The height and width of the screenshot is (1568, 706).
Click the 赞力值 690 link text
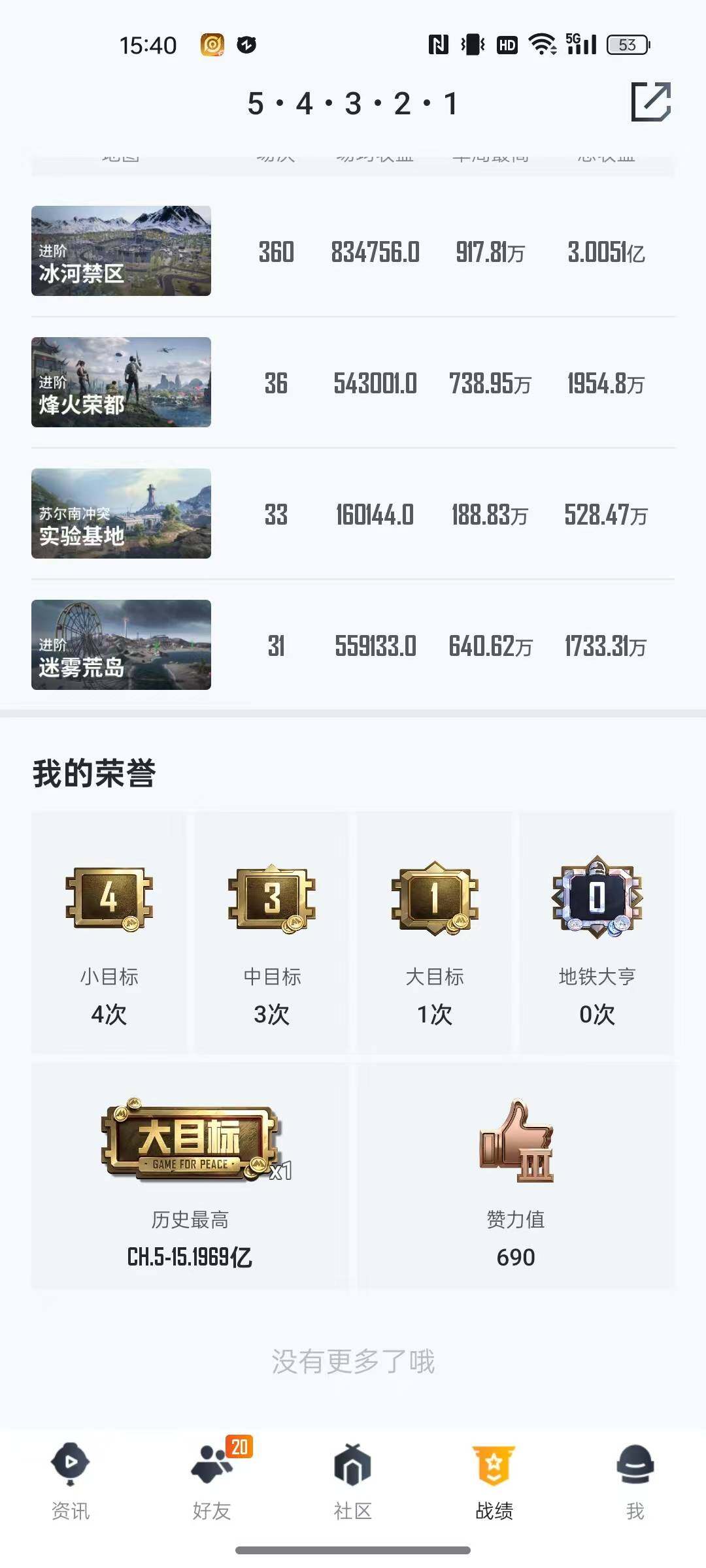[516, 1258]
